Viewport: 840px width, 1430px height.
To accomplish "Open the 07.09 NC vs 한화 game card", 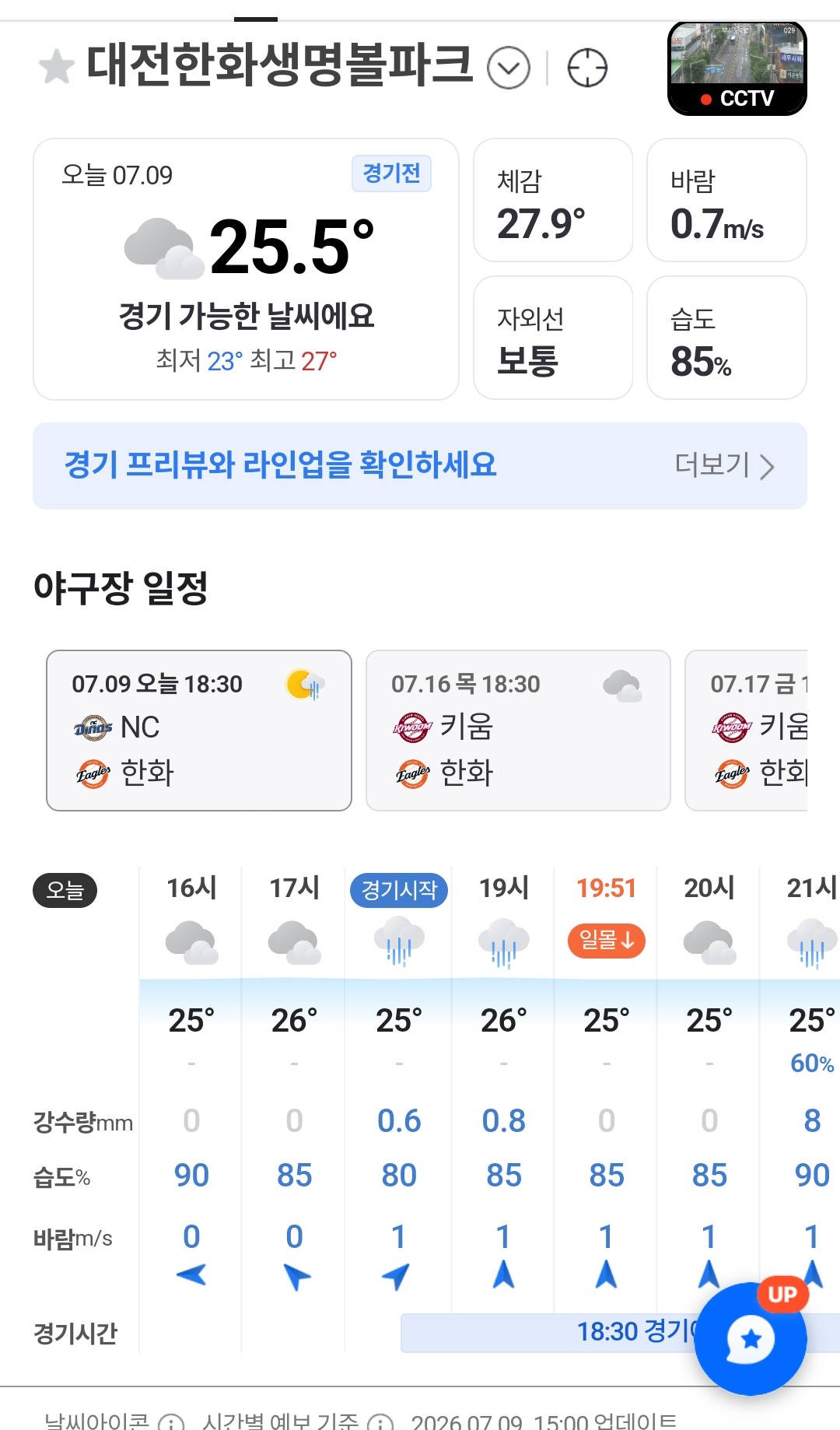I will click(x=199, y=731).
